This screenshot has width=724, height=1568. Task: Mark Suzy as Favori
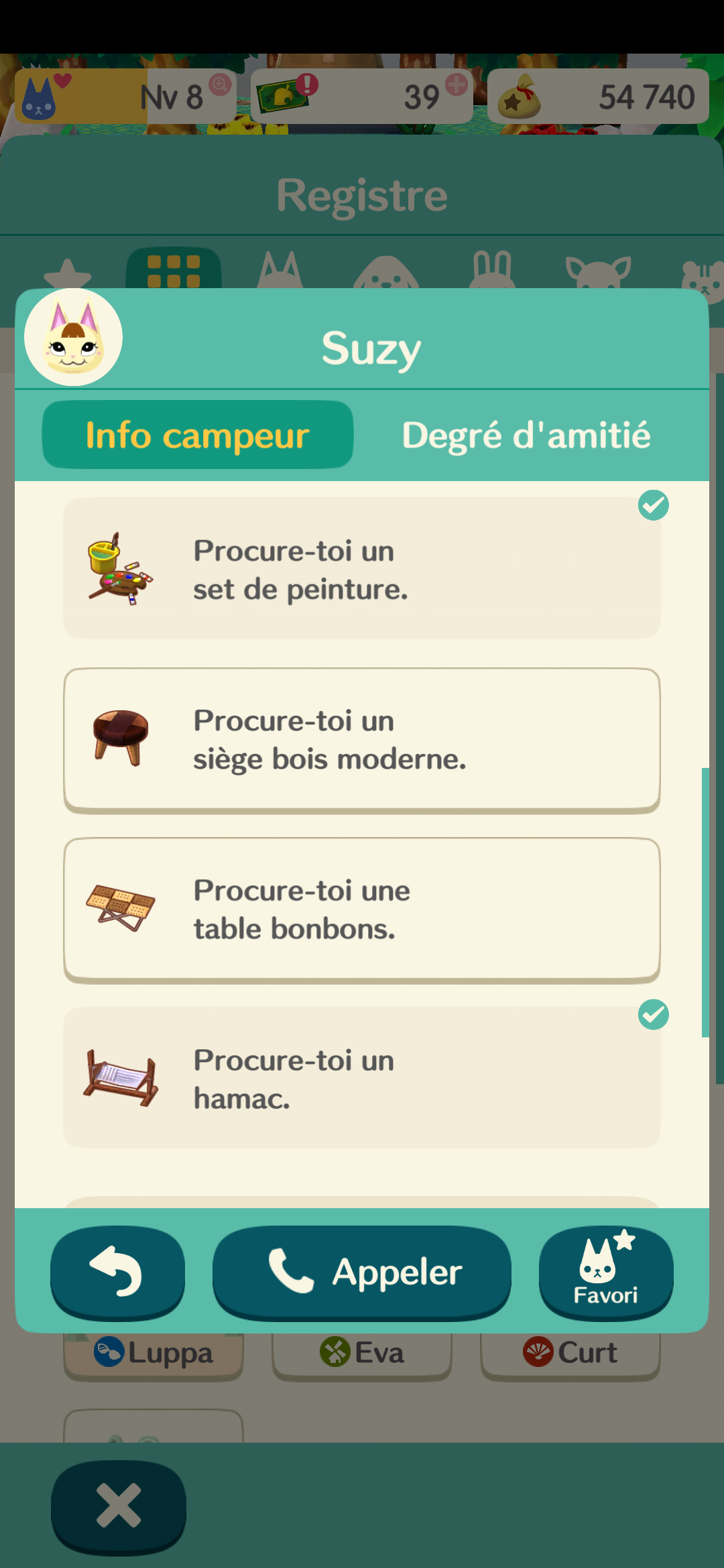point(606,1272)
